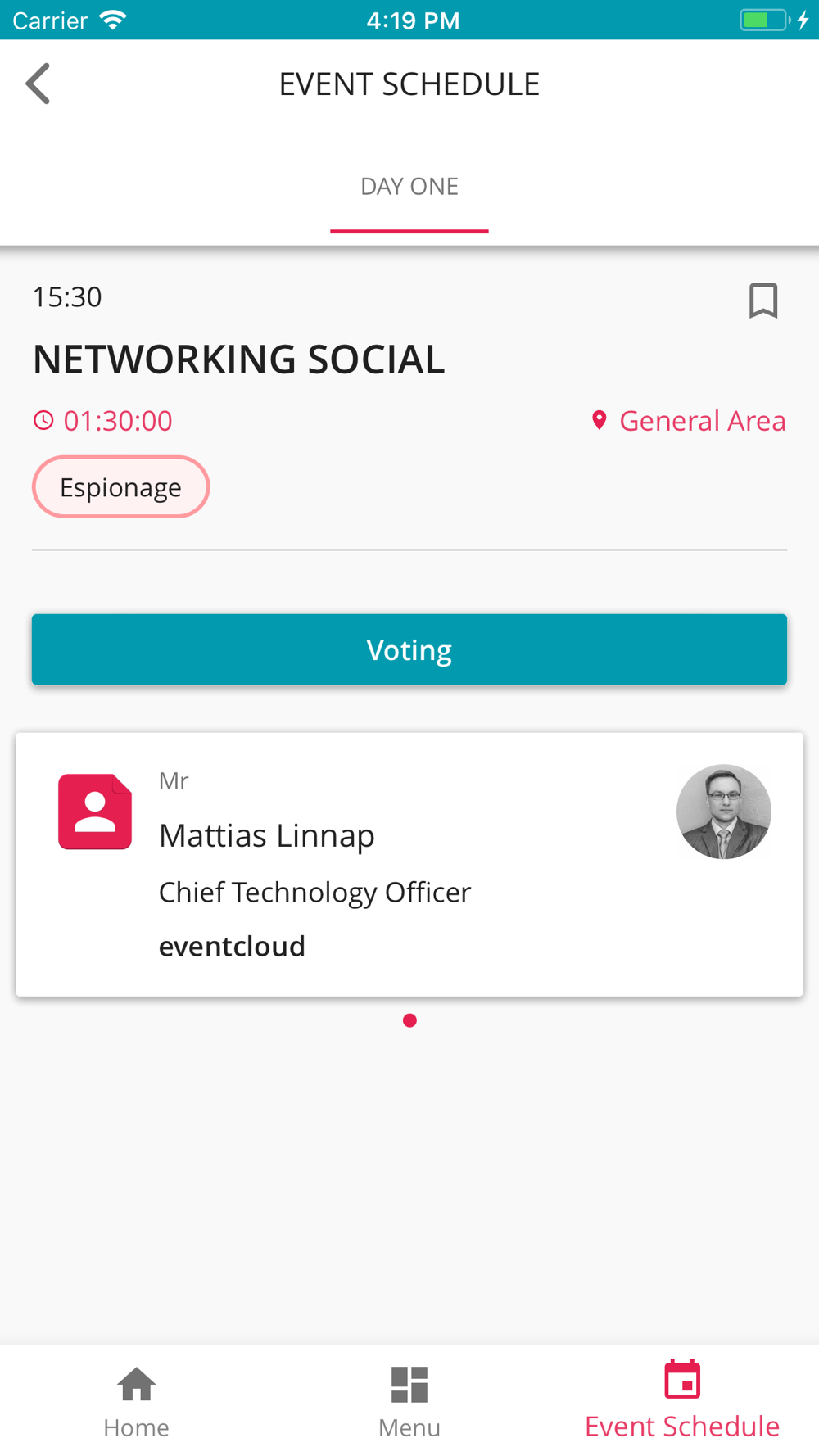Image resolution: width=819 pixels, height=1456 pixels.
Task: Open the General Area location
Action: (x=688, y=421)
